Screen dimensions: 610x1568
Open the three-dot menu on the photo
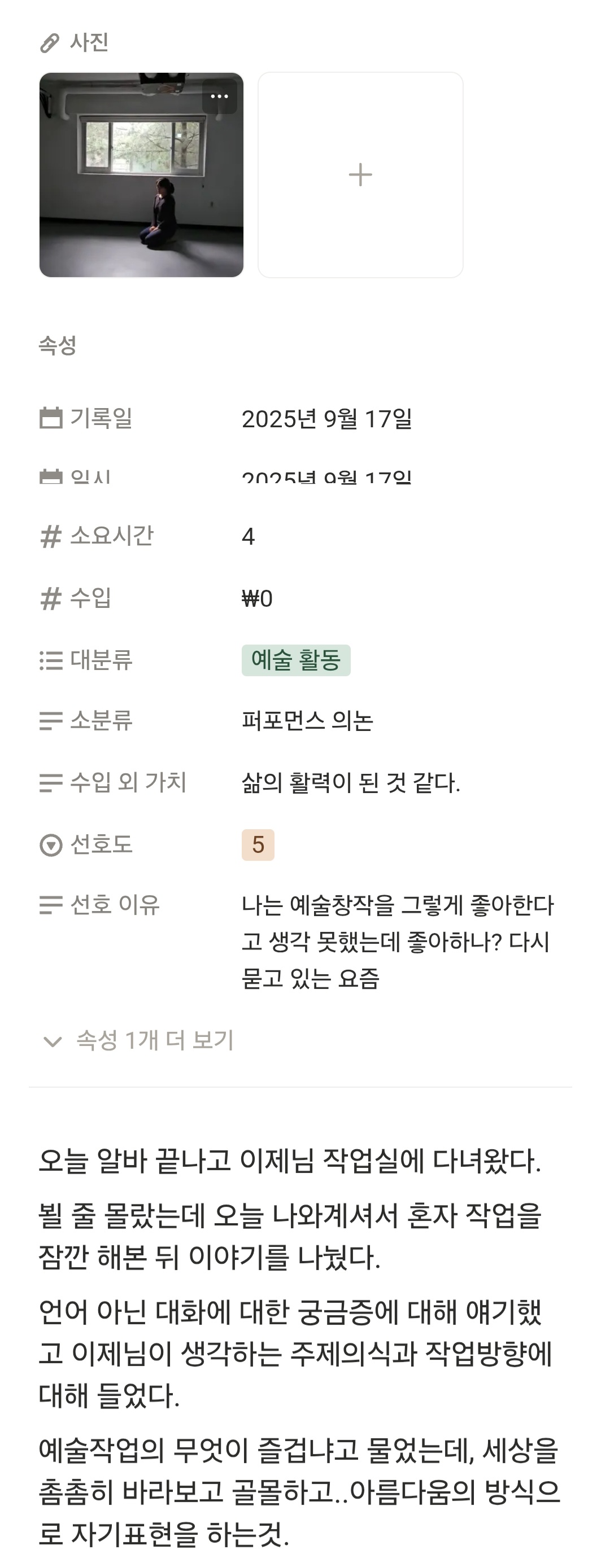tap(219, 97)
